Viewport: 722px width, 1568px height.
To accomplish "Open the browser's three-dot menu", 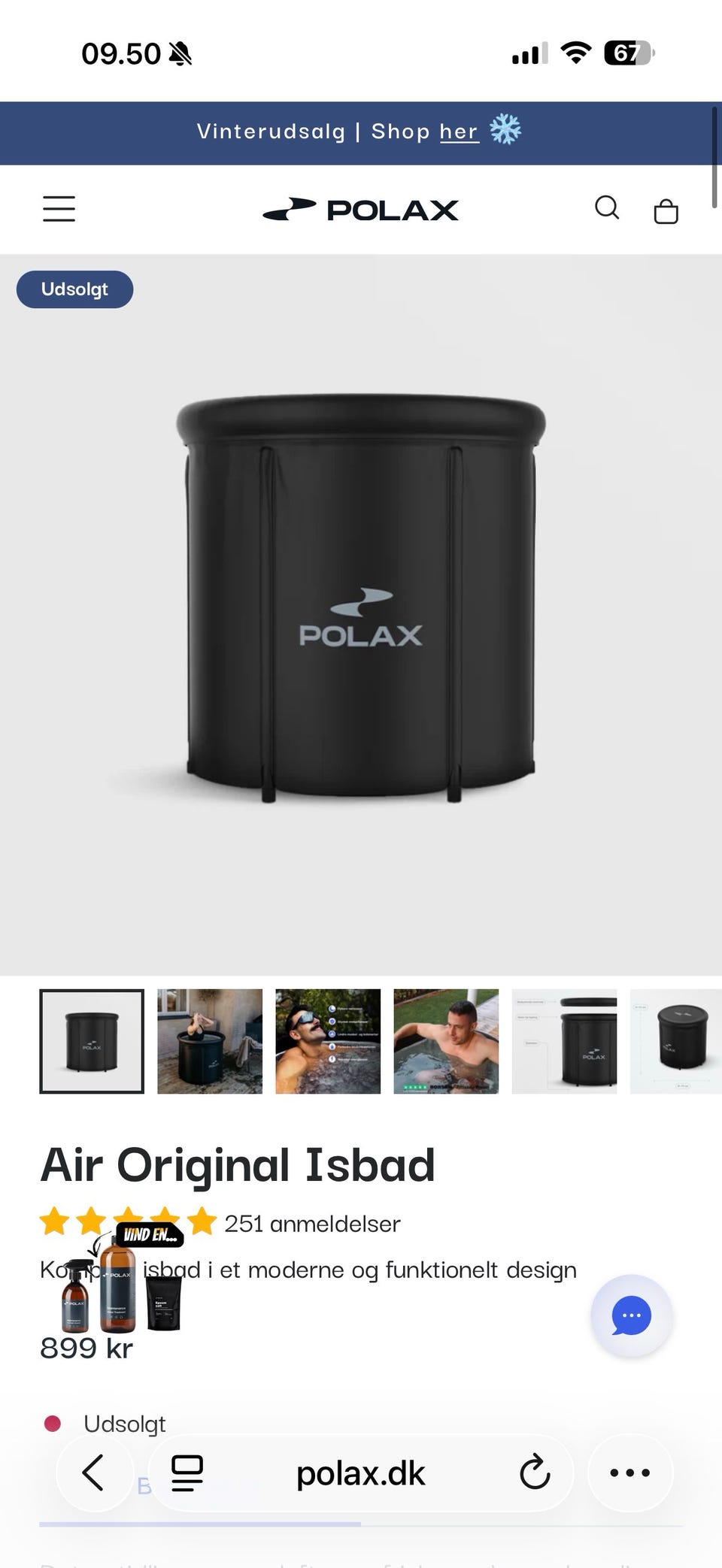I will pos(629,1473).
